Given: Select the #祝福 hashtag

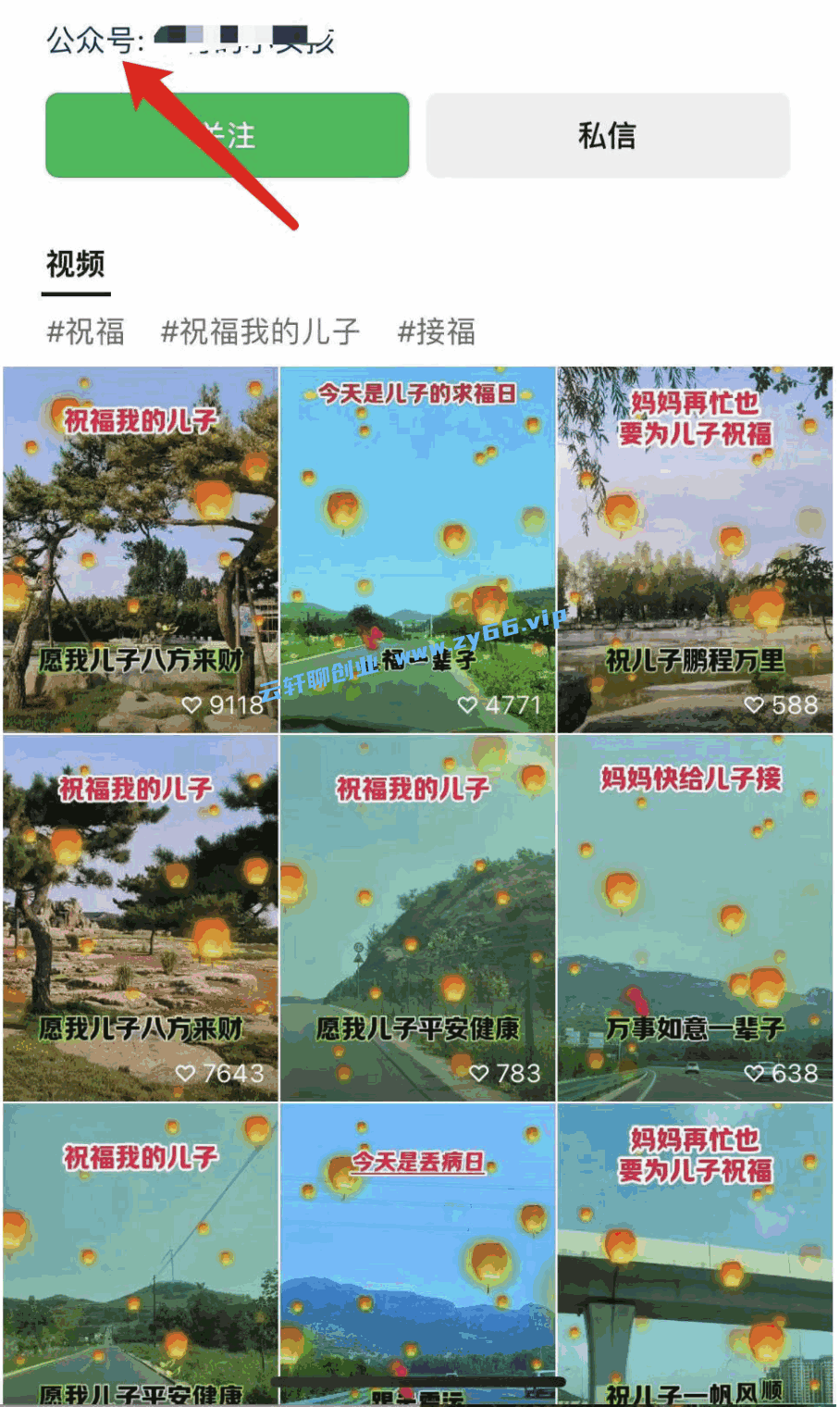Looking at the screenshot, I should click(86, 331).
